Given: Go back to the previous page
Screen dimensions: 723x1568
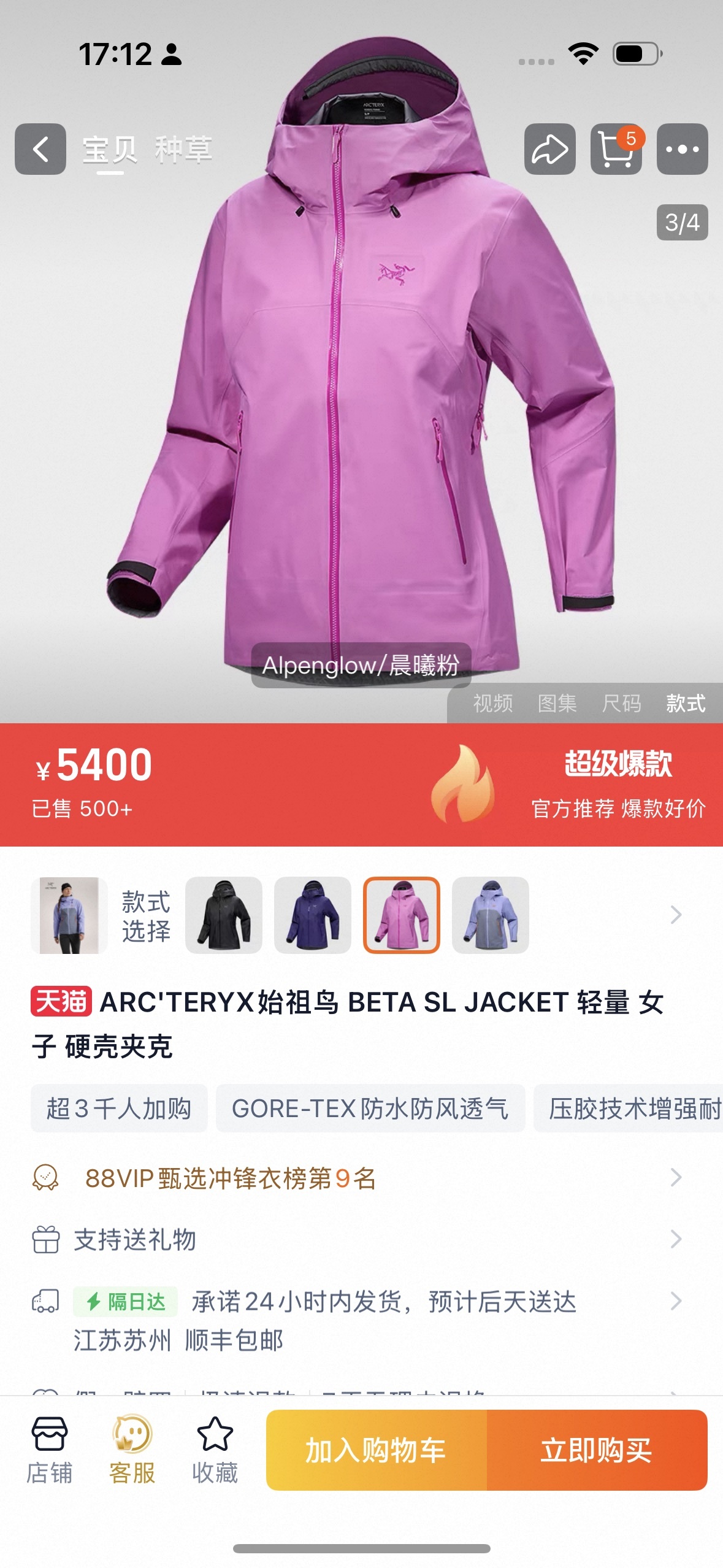Looking at the screenshot, I should (x=40, y=149).
